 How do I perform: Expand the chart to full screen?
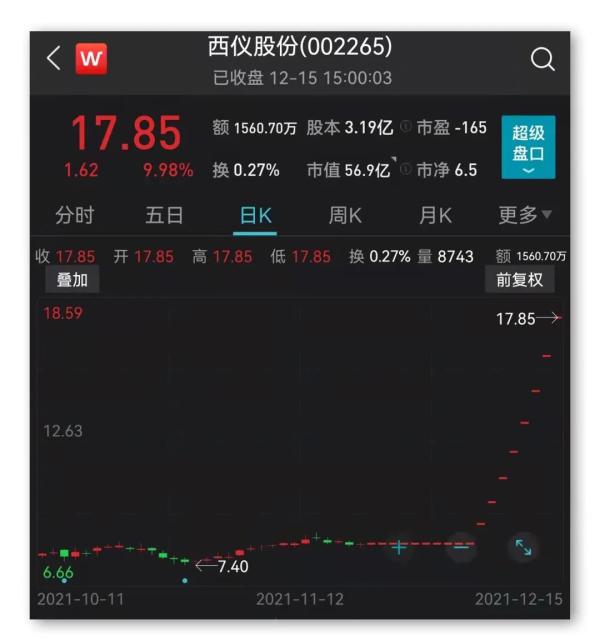[523, 547]
